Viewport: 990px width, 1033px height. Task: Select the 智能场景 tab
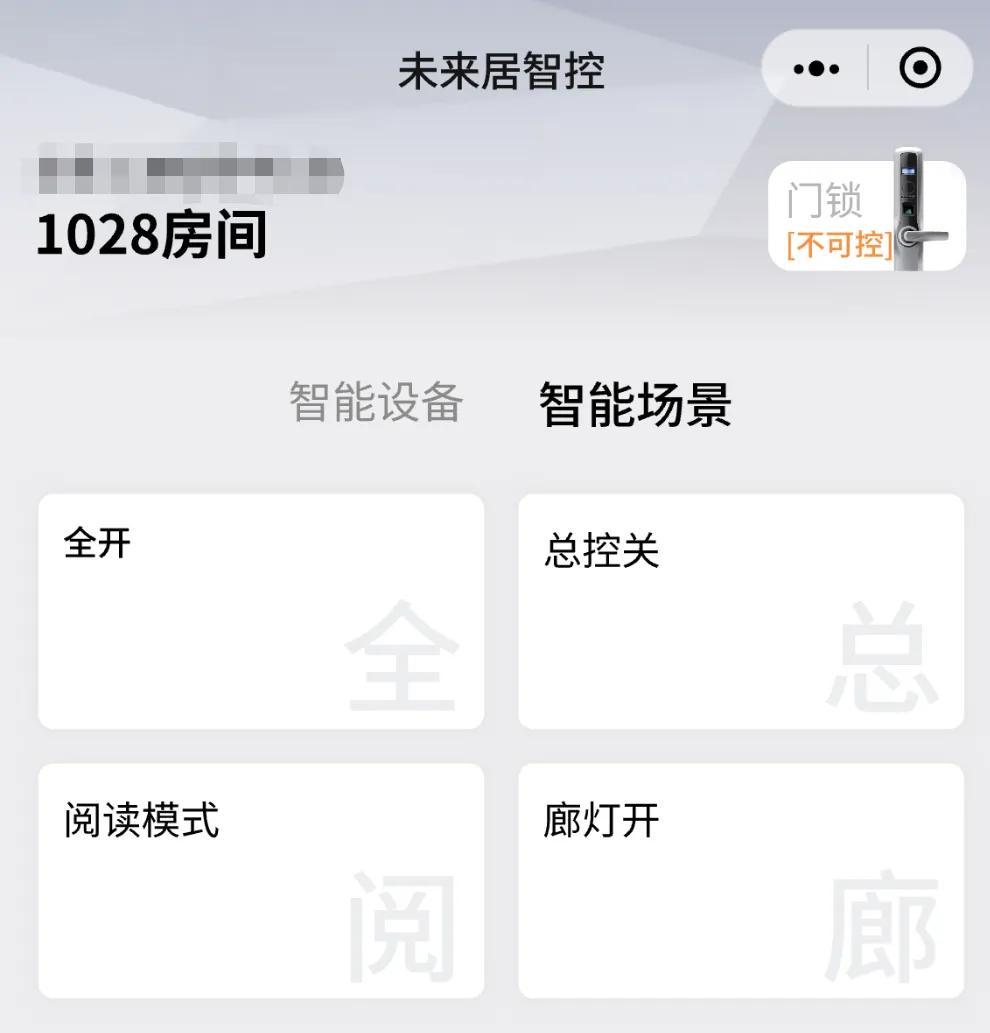pos(634,402)
